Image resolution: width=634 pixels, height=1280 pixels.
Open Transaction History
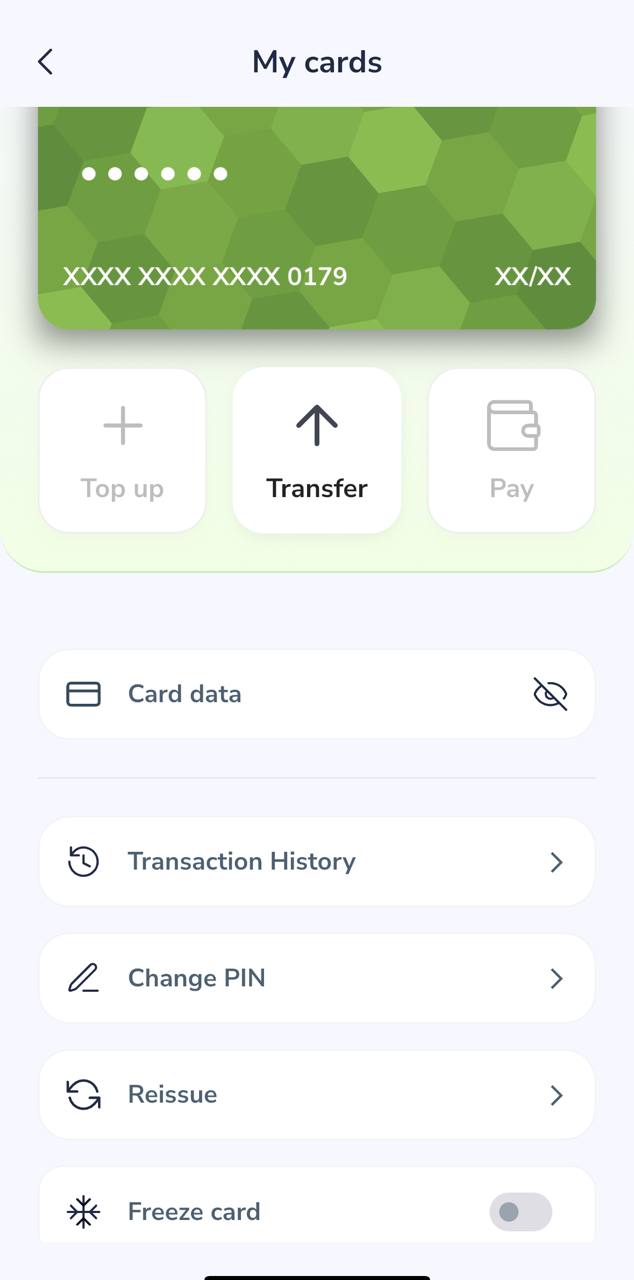click(x=316, y=861)
